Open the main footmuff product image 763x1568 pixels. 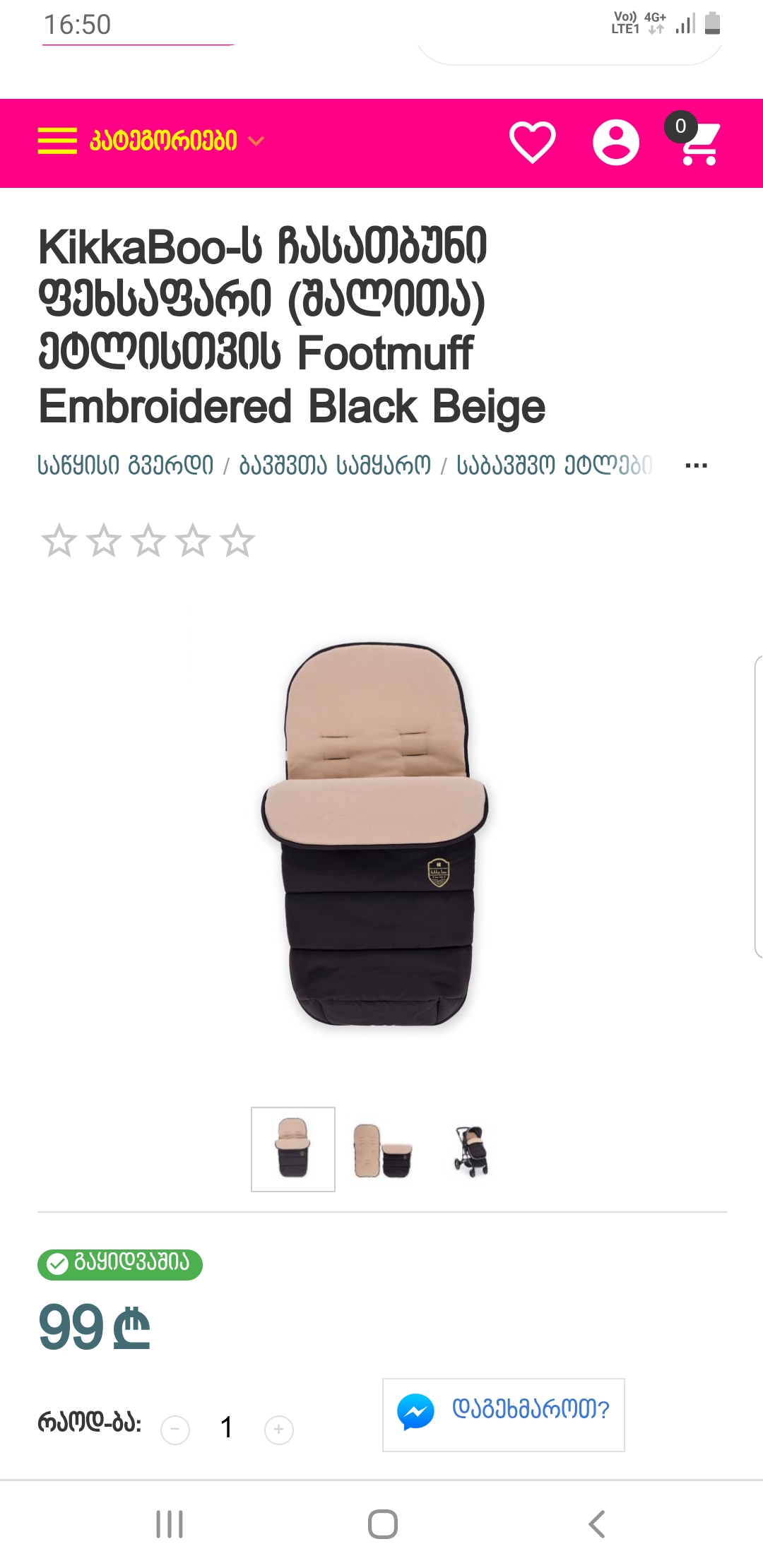(374, 833)
